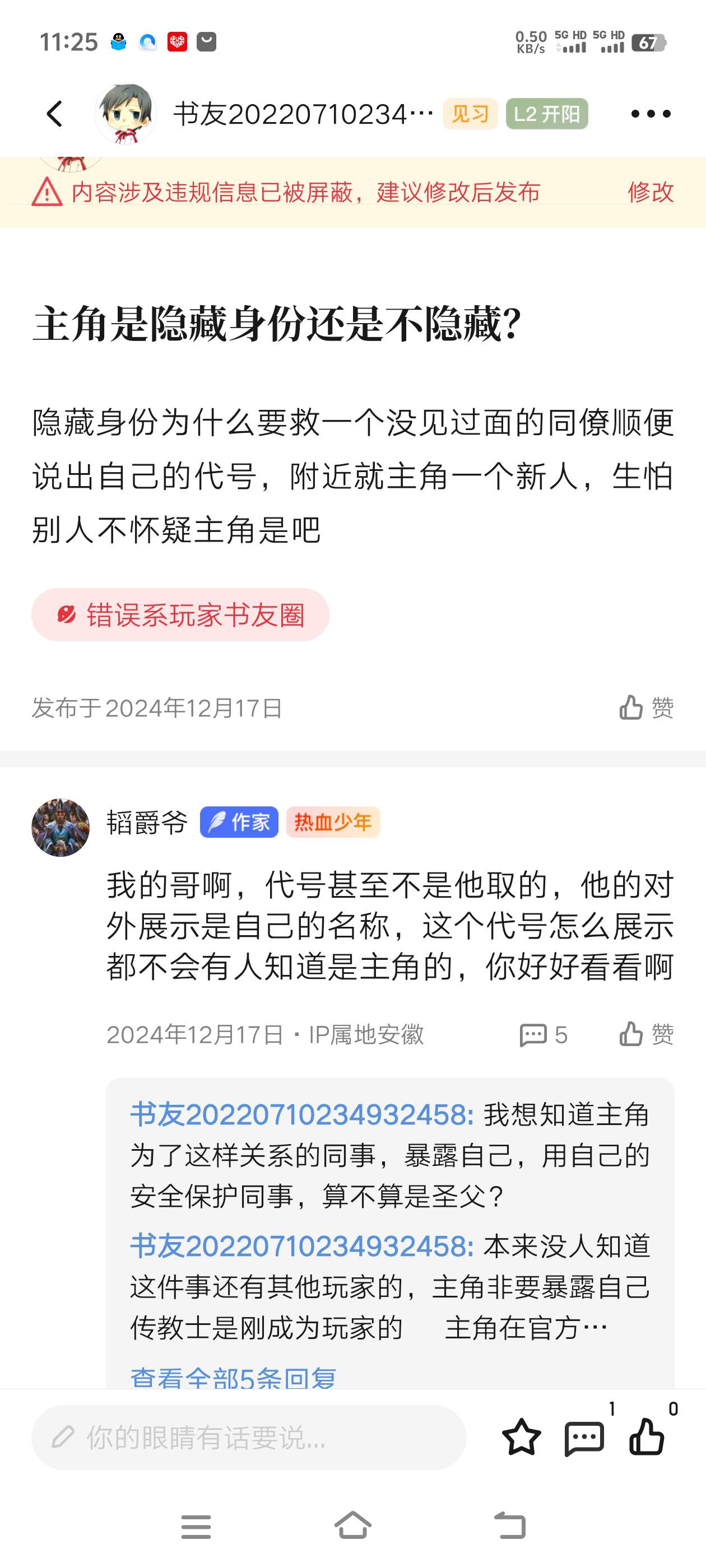Go to the system home screen

[x=352, y=1526]
